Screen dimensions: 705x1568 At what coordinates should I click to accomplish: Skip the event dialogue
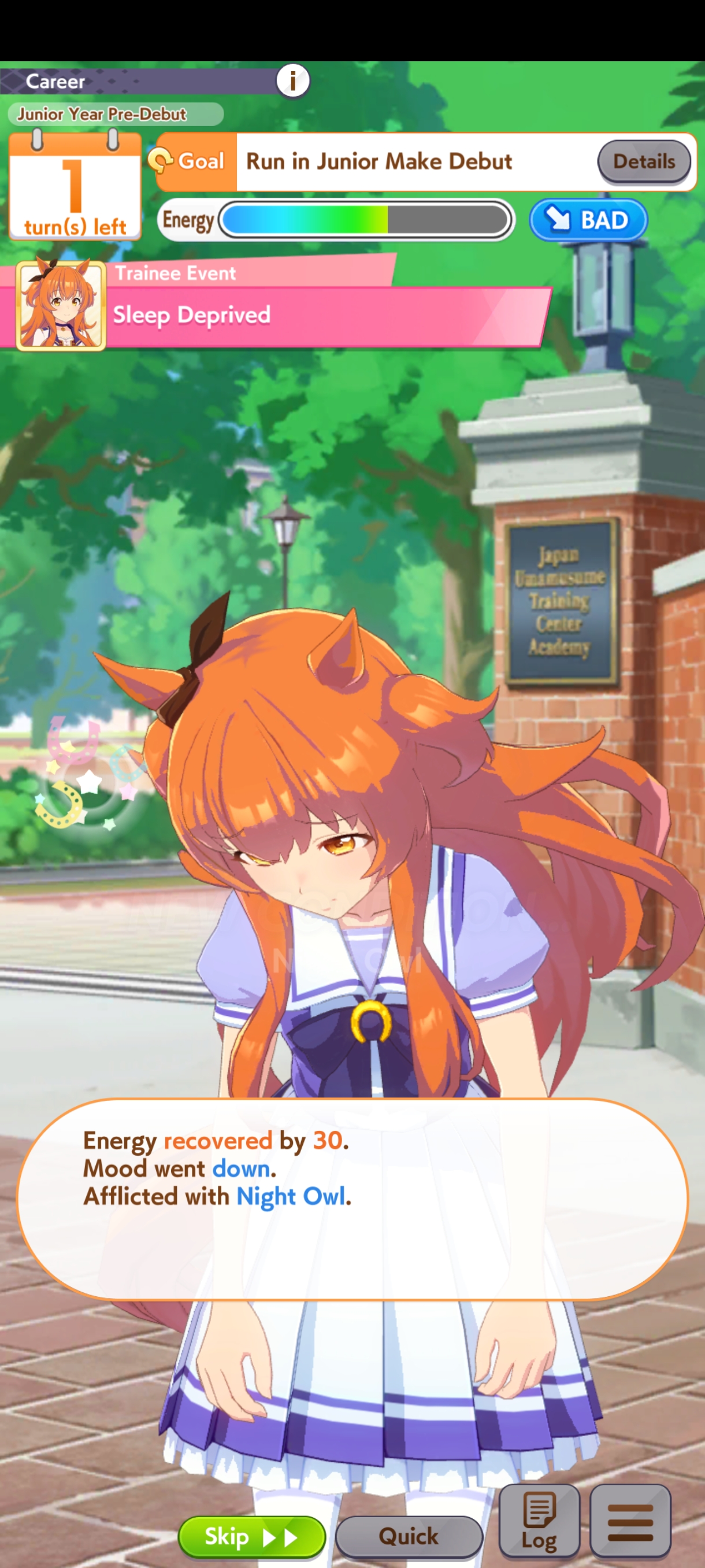[251, 1536]
